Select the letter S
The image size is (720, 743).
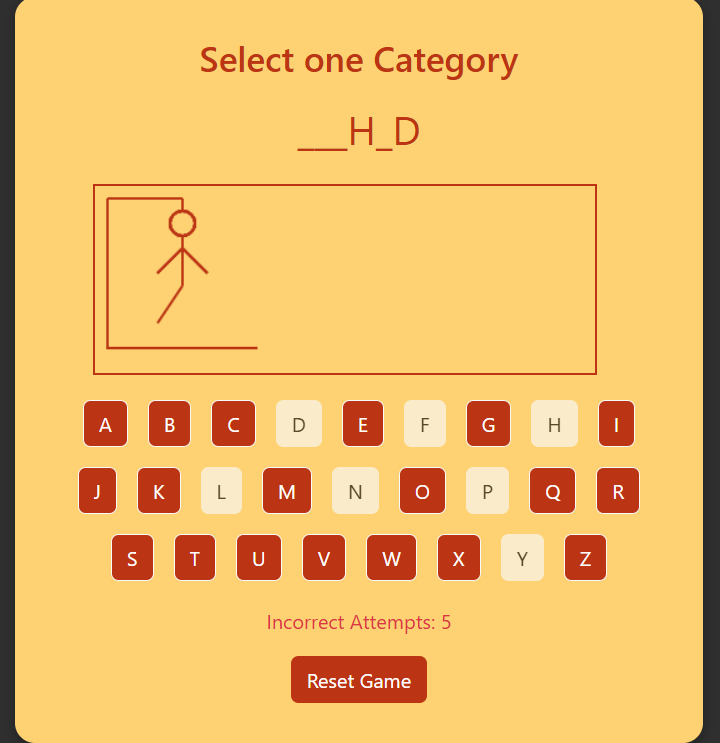pos(133,558)
